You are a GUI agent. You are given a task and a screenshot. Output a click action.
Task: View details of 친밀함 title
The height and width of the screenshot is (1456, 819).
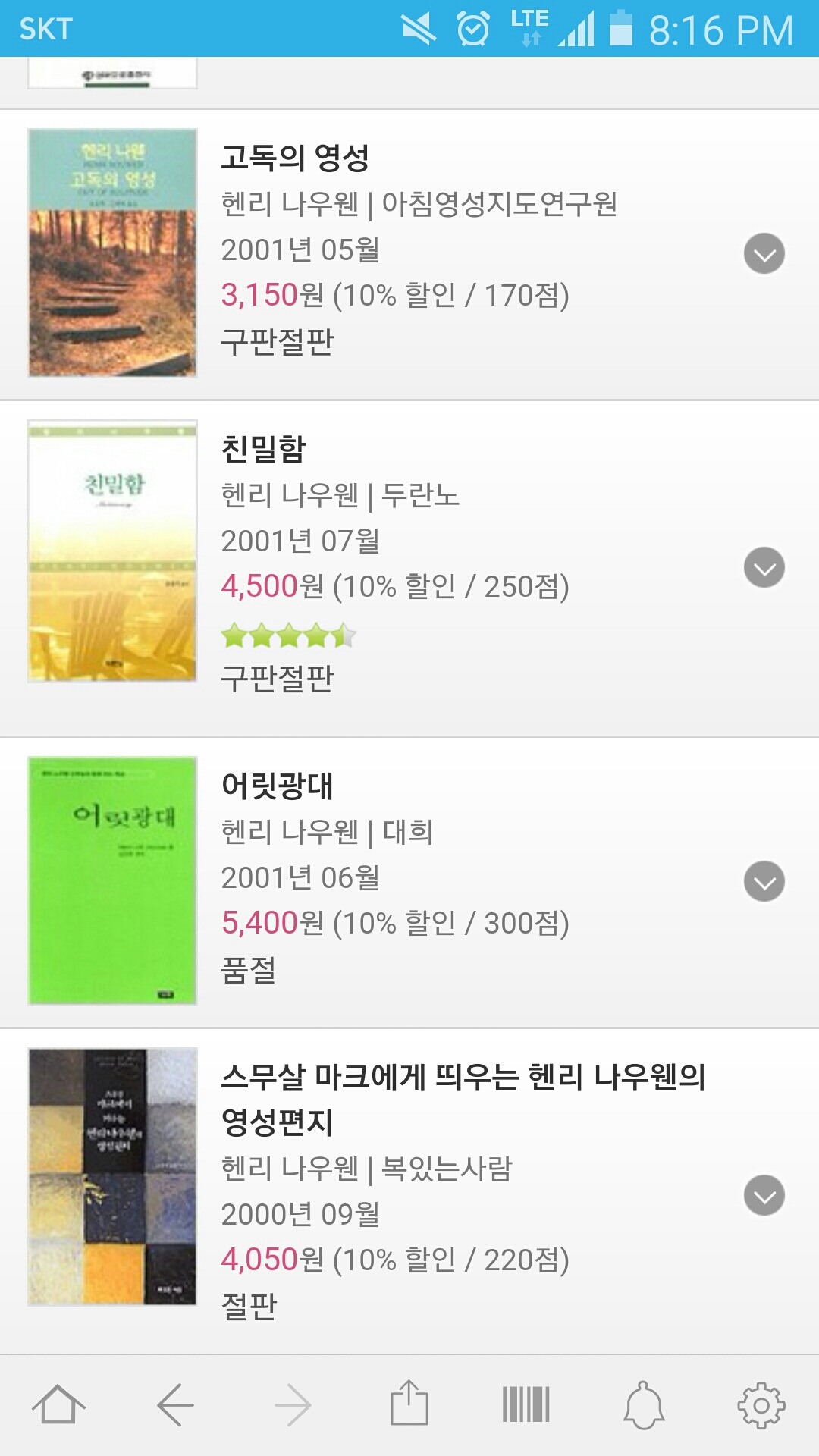(x=263, y=449)
